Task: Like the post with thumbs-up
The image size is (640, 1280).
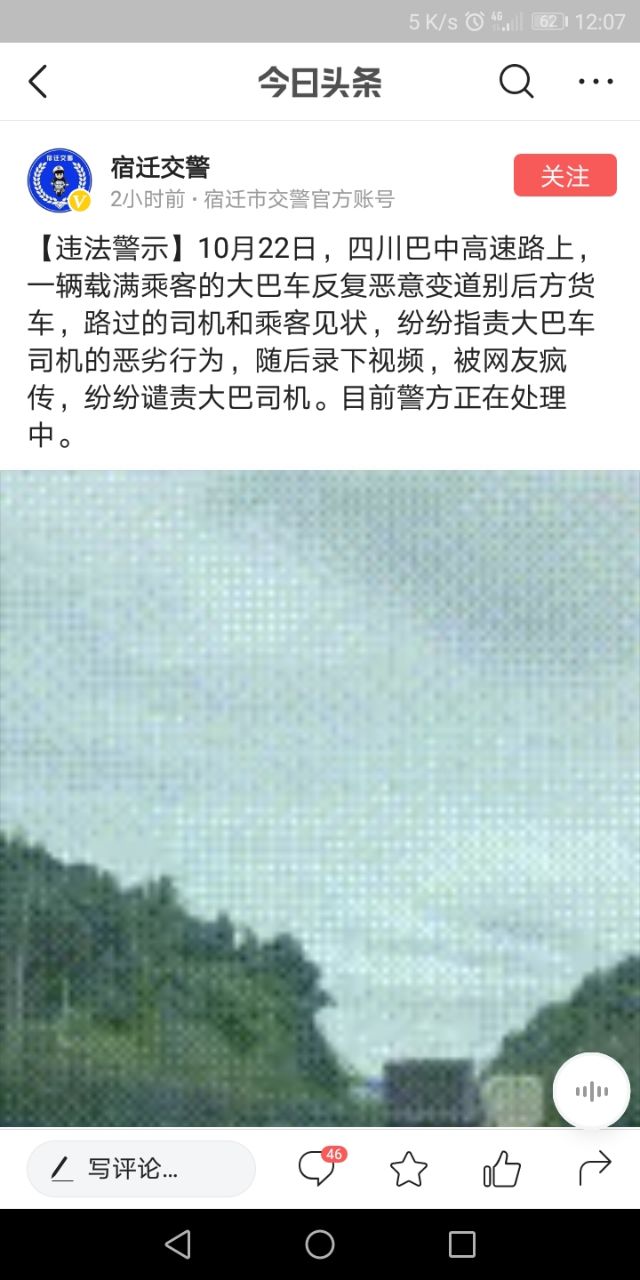Action: 502,1168
